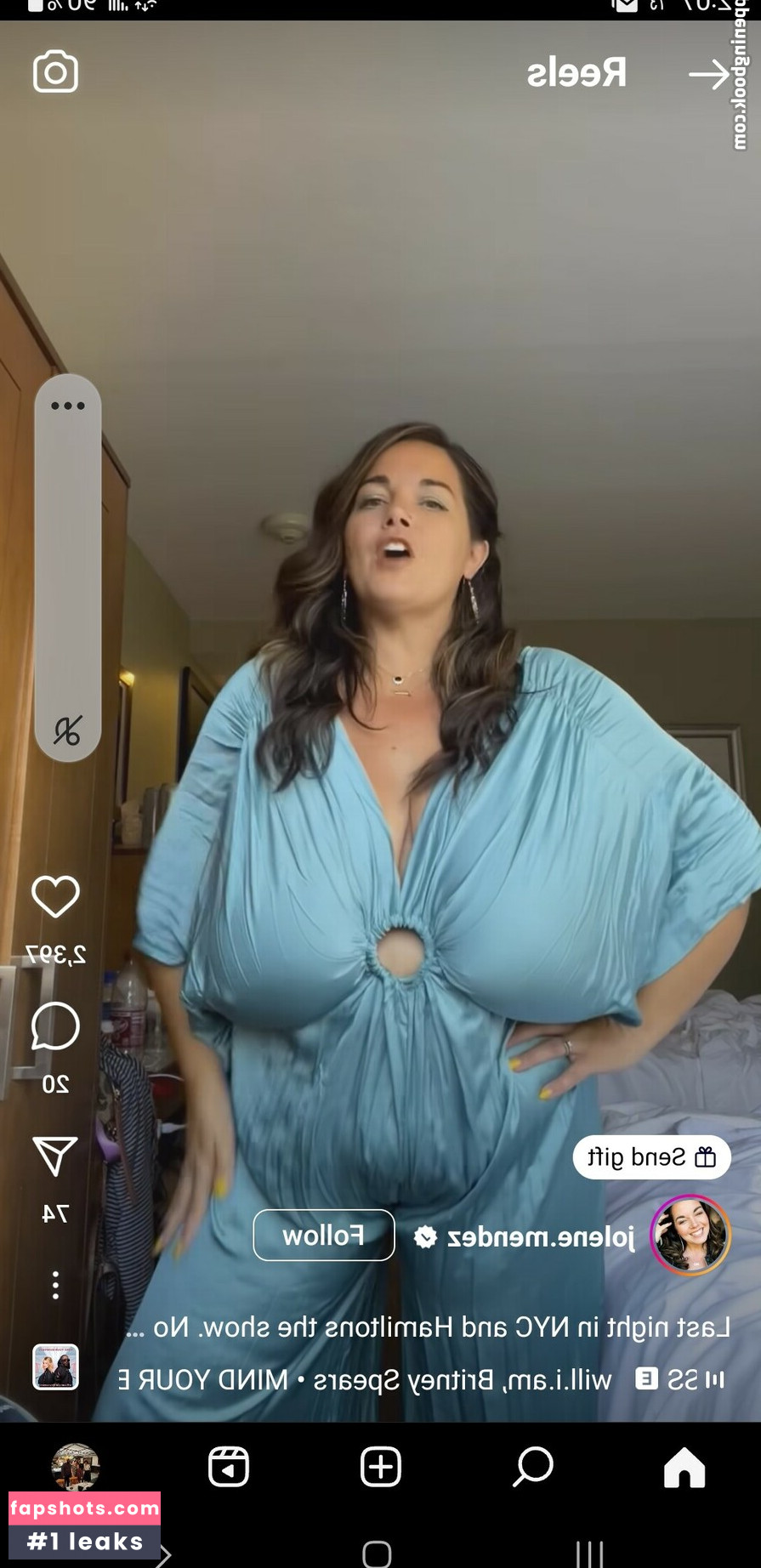Open the Reels icon in bottom navigation
Screen dimensions: 761x1568
pos(228,1466)
